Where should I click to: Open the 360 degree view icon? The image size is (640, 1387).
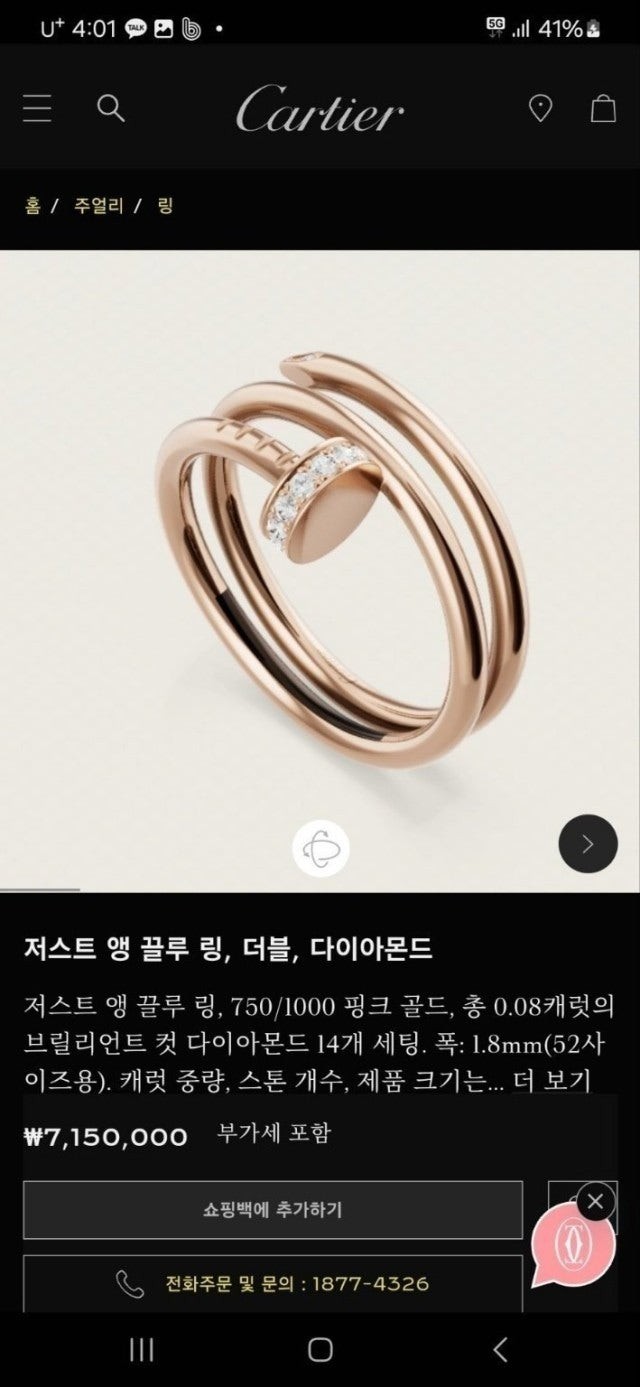(320, 847)
